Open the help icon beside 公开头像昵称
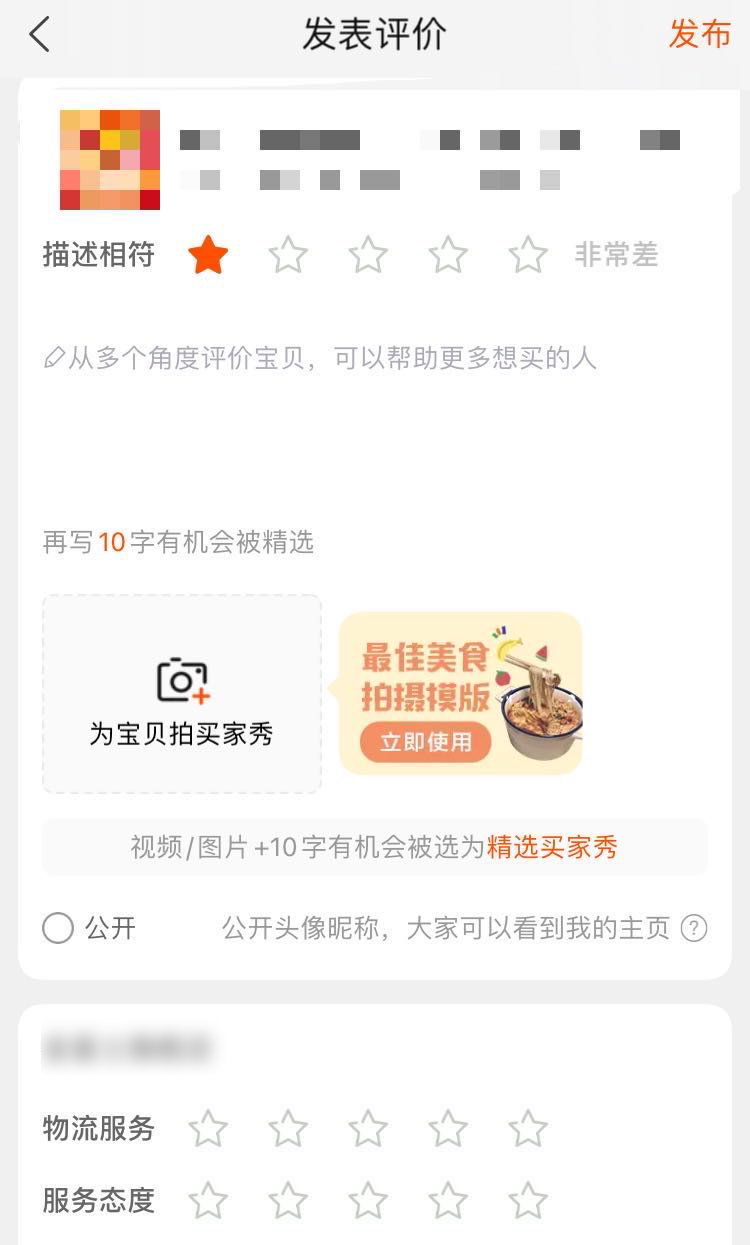The height and width of the screenshot is (1245, 750). pos(694,929)
